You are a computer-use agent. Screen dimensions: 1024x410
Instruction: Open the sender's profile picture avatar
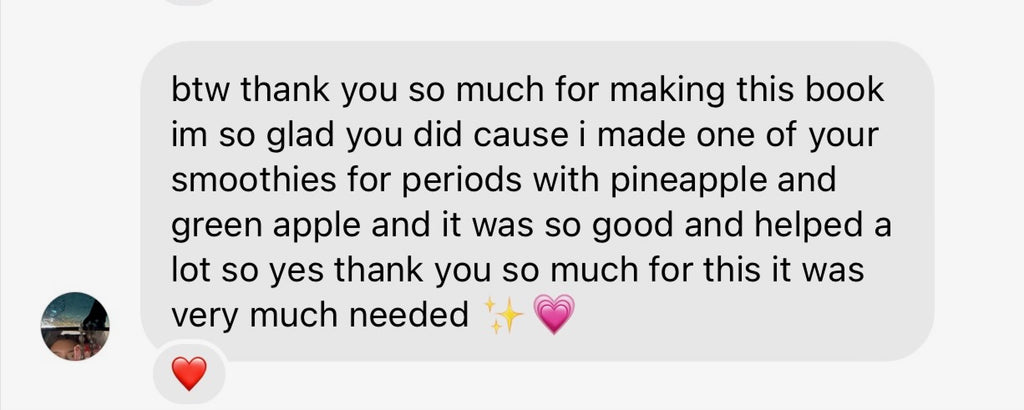coord(74,326)
